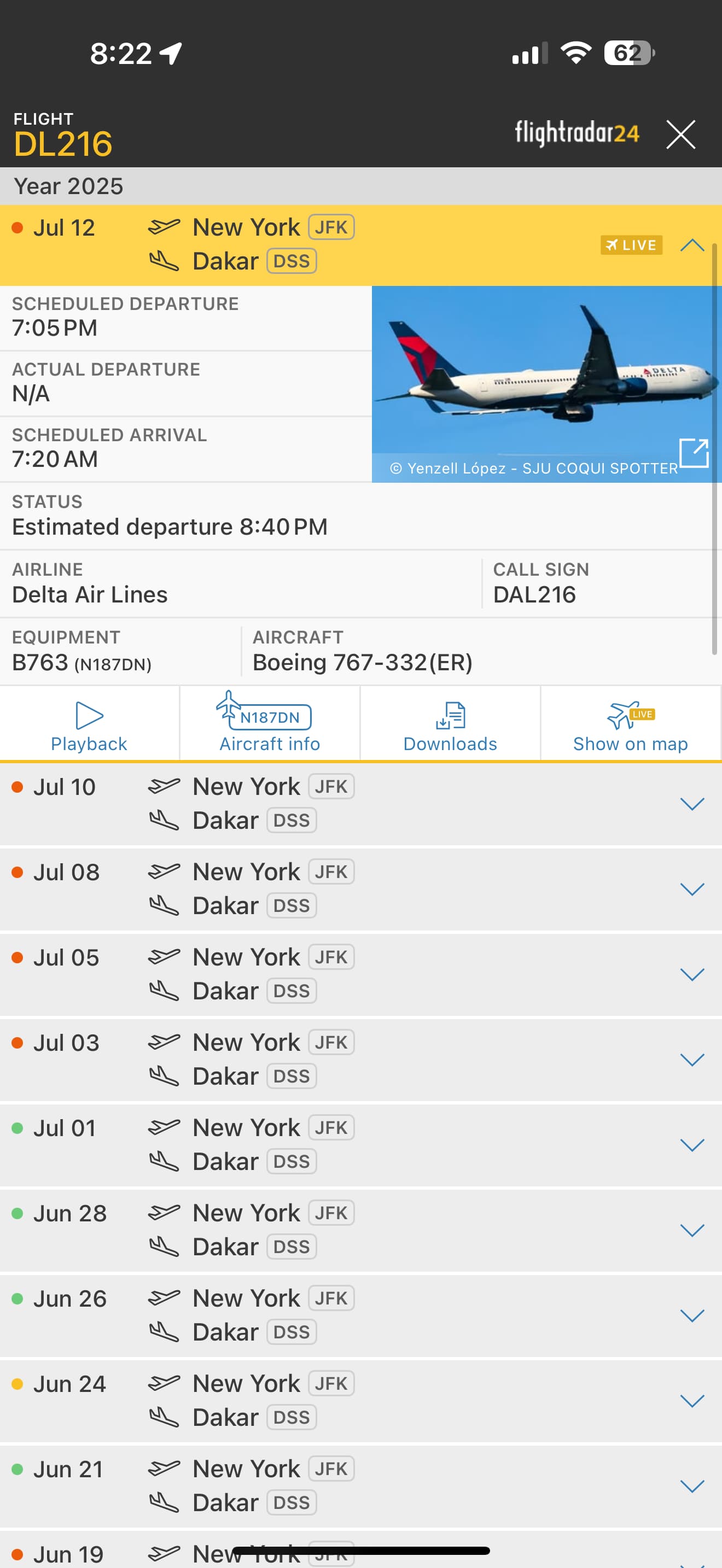The height and width of the screenshot is (1568, 722).
Task: Expand the Jul 10 flight entry
Action: click(691, 804)
